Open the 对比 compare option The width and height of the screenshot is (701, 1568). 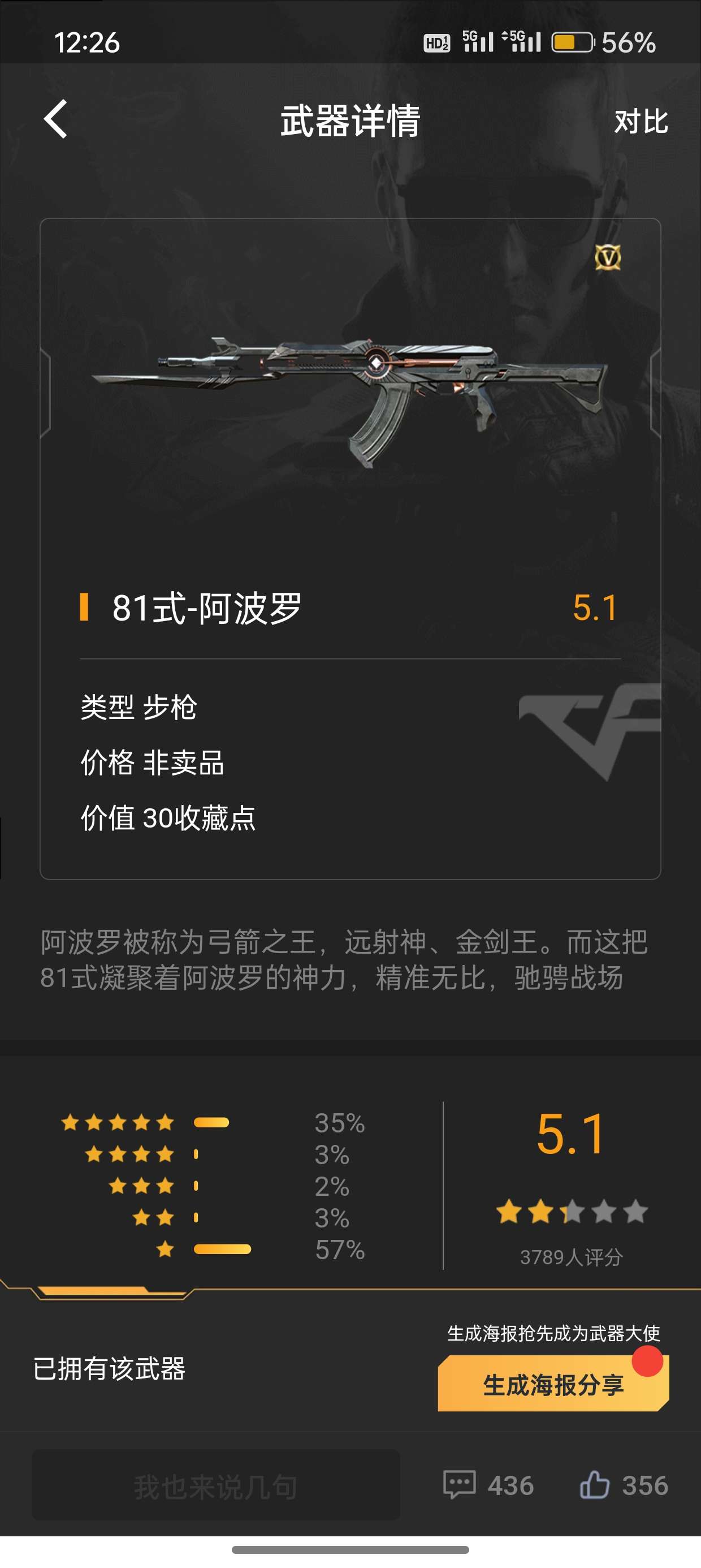(x=641, y=122)
